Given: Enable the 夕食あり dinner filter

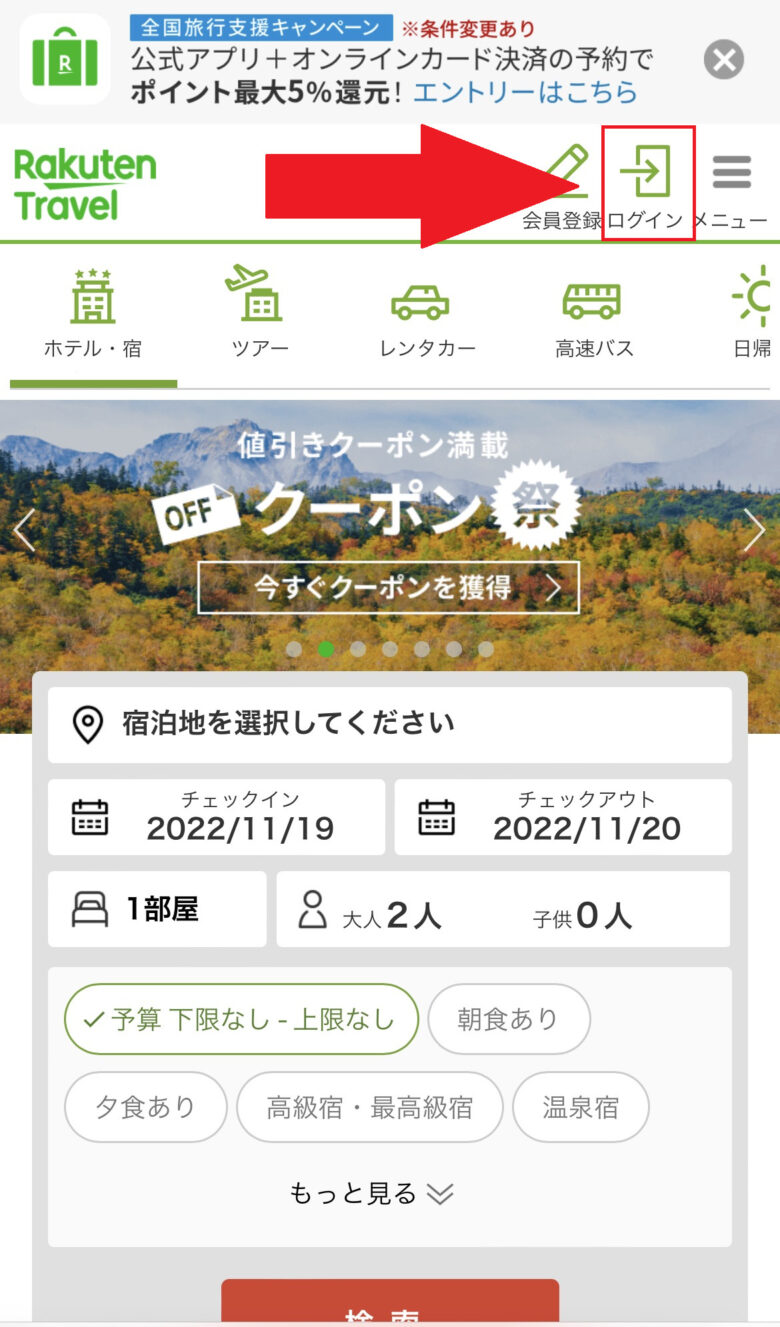Looking at the screenshot, I should pos(145,1106).
